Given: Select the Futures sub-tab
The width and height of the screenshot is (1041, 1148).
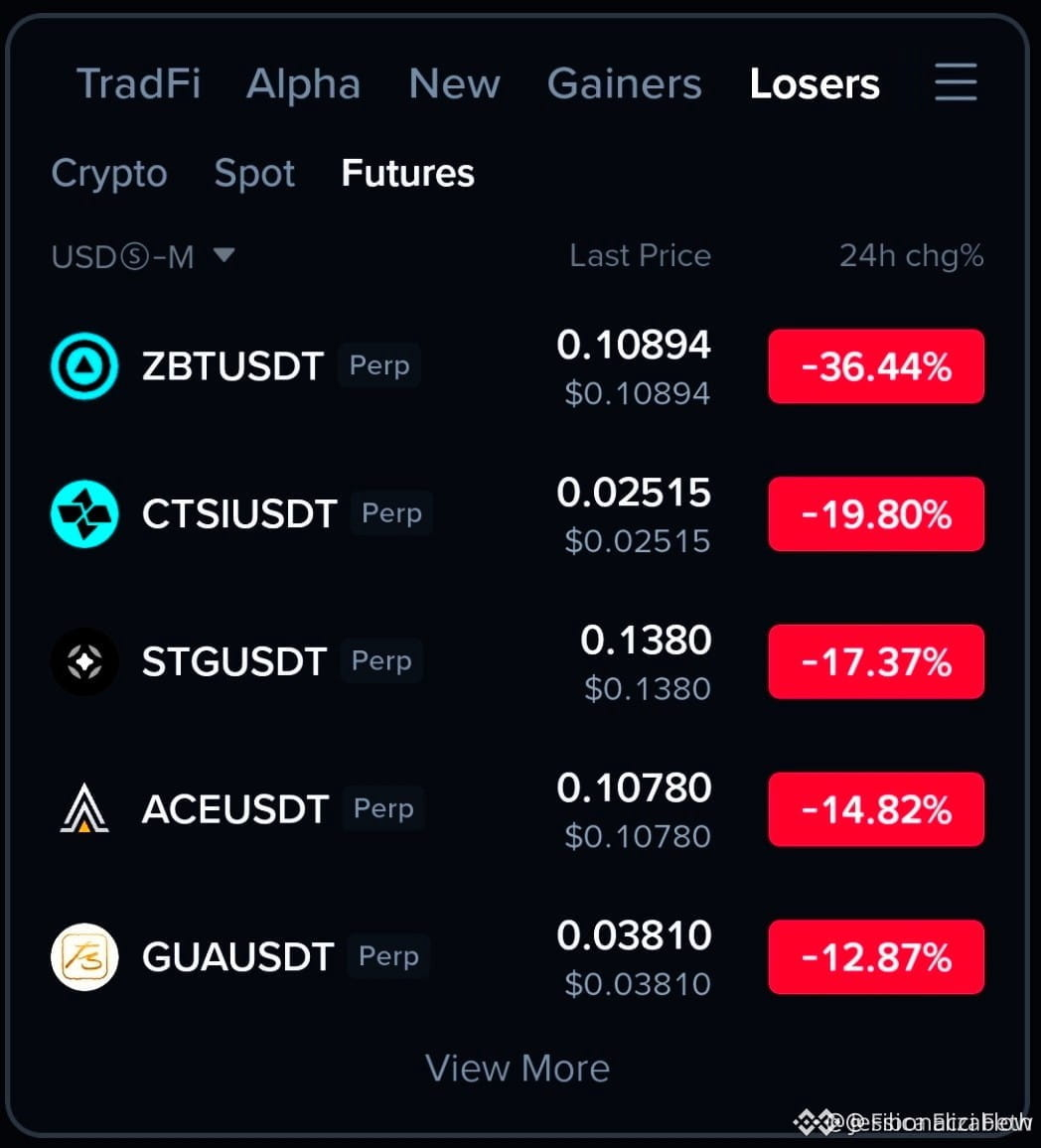Looking at the screenshot, I should point(408,174).
